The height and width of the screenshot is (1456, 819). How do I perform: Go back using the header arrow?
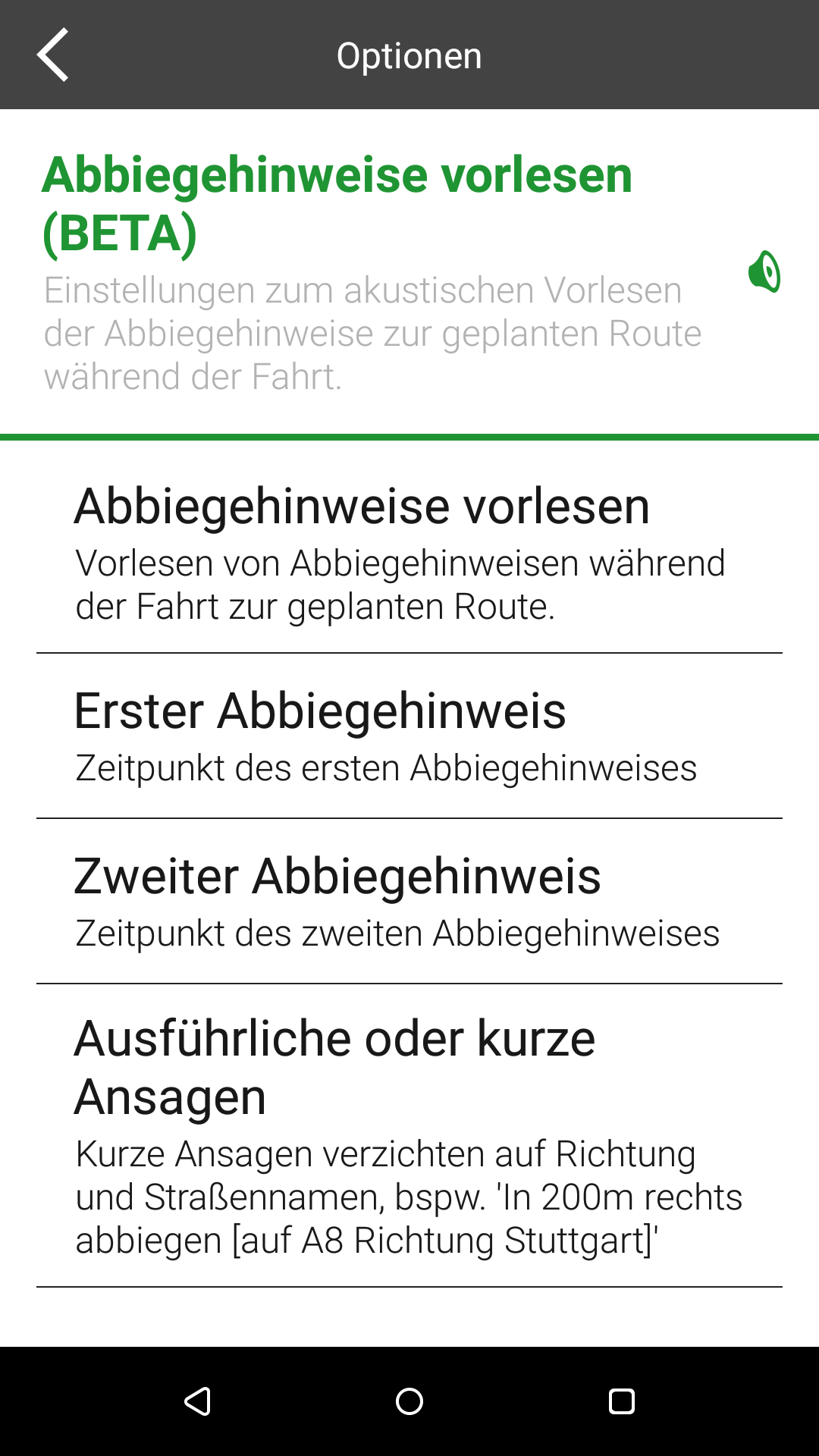click(53, 55)
